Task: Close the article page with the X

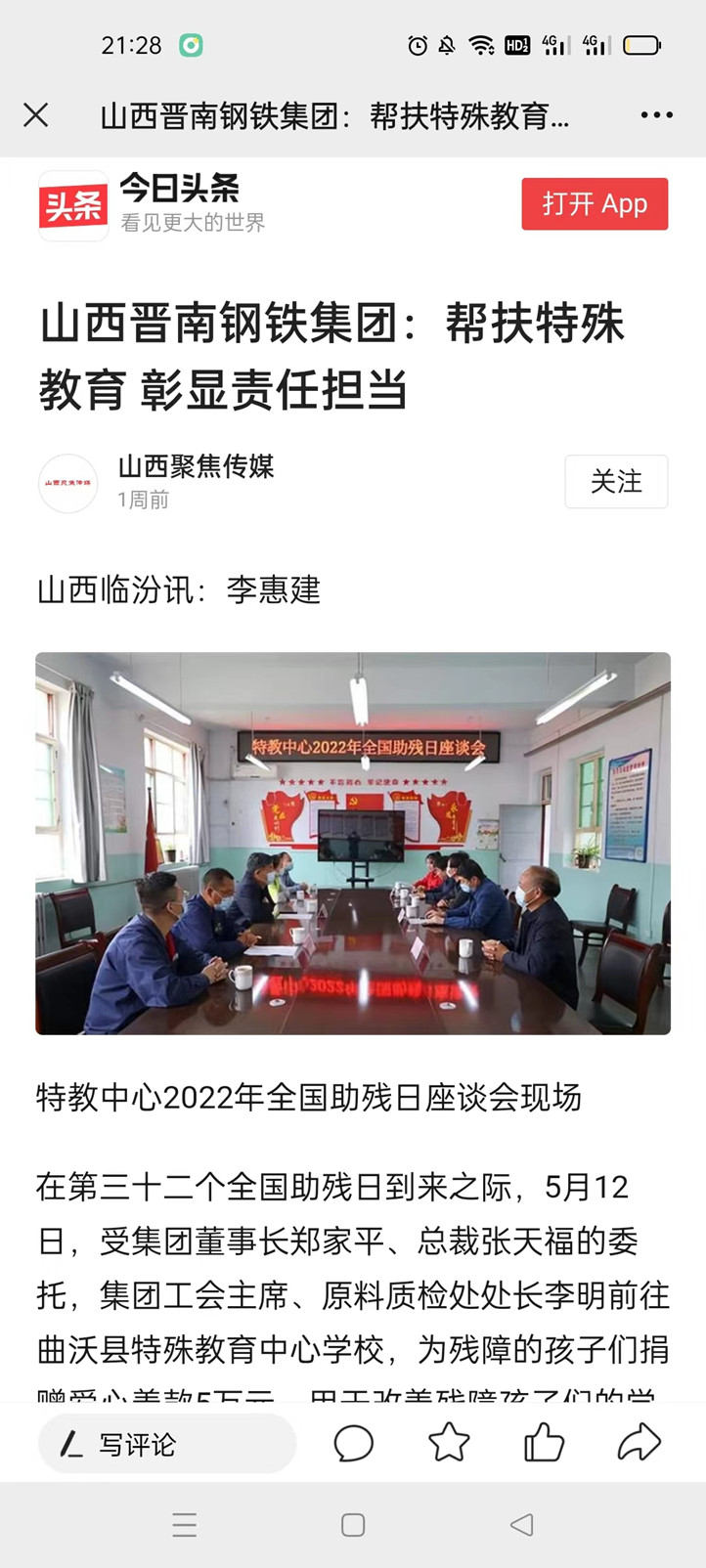Action: point(36,115)
